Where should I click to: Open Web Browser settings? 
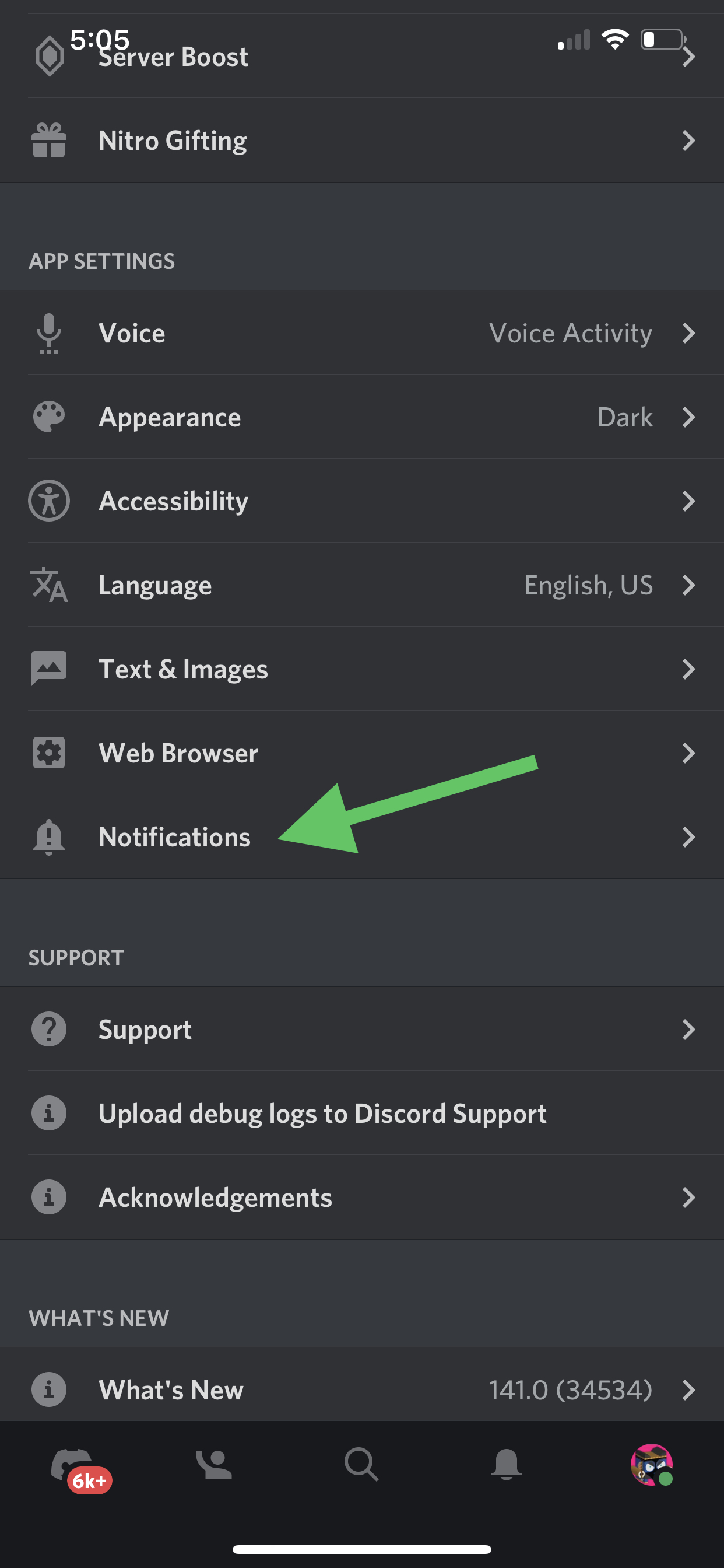pyautogui.click(x=361, y=753)
